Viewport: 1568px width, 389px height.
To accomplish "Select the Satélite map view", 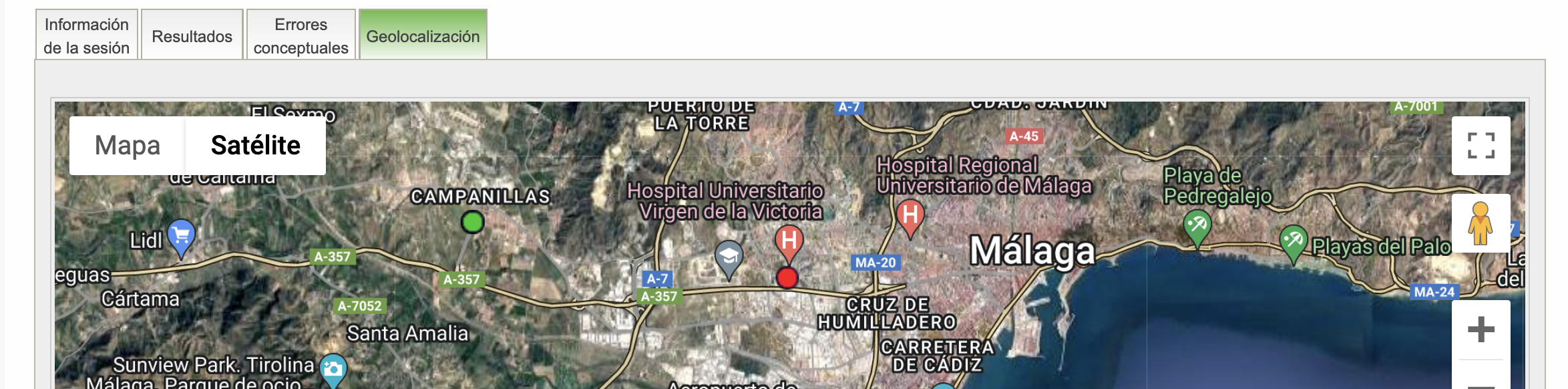I will tap(255, 145).
